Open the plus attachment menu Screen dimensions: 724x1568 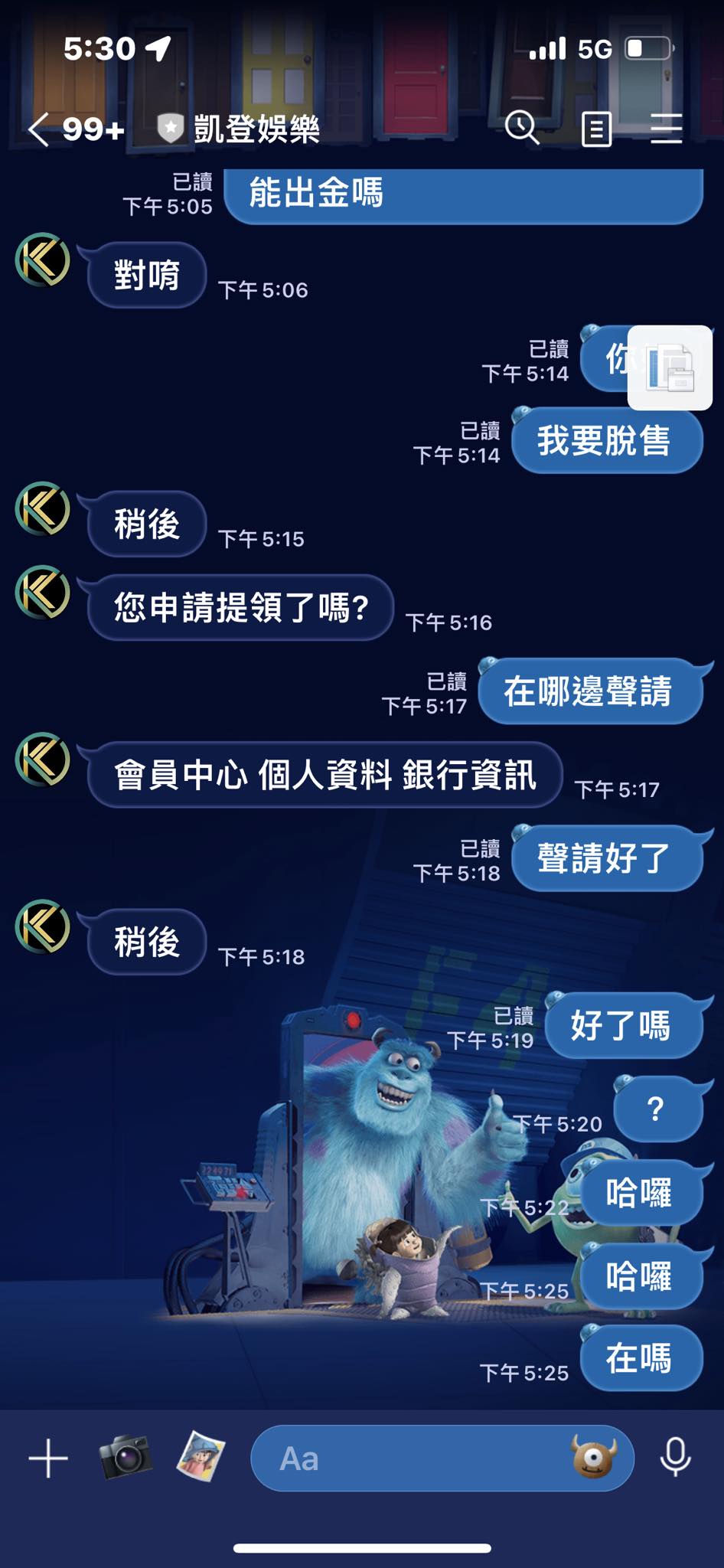[x=48, y=1458]
